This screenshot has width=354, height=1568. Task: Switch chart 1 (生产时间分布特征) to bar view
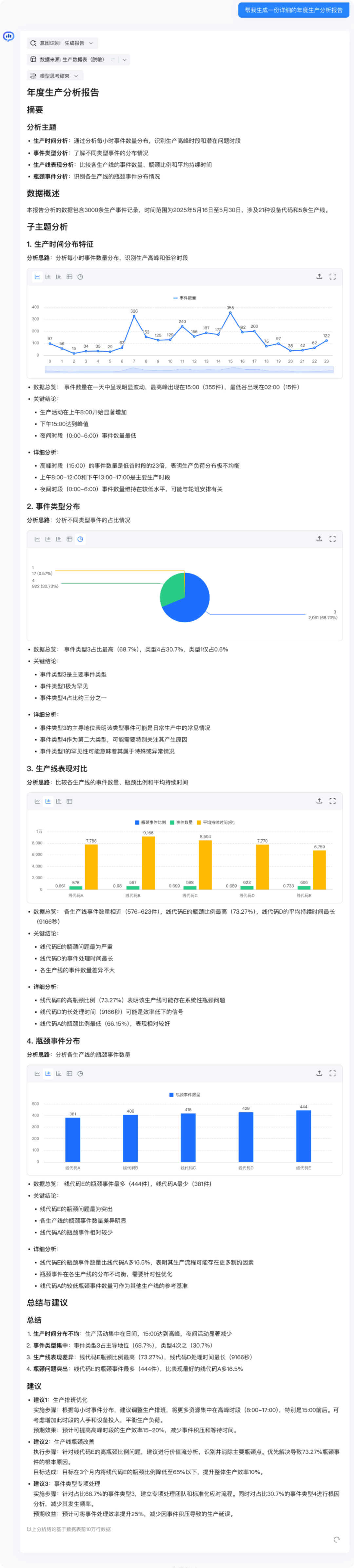tap(48, 277)
